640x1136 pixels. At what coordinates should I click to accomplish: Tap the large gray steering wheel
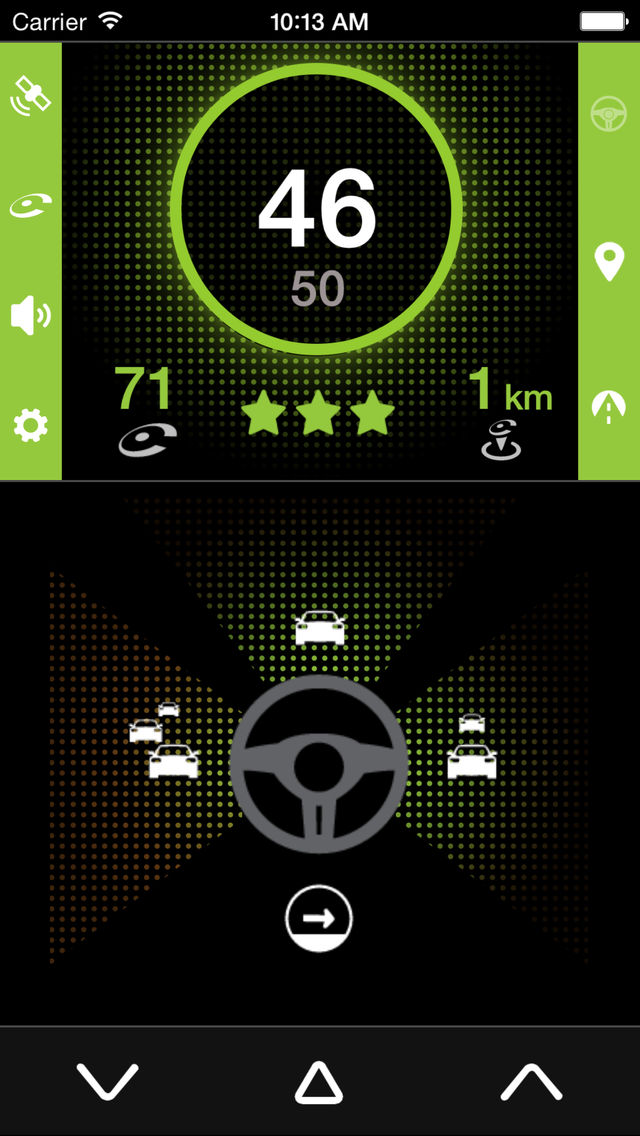point(319,764)
